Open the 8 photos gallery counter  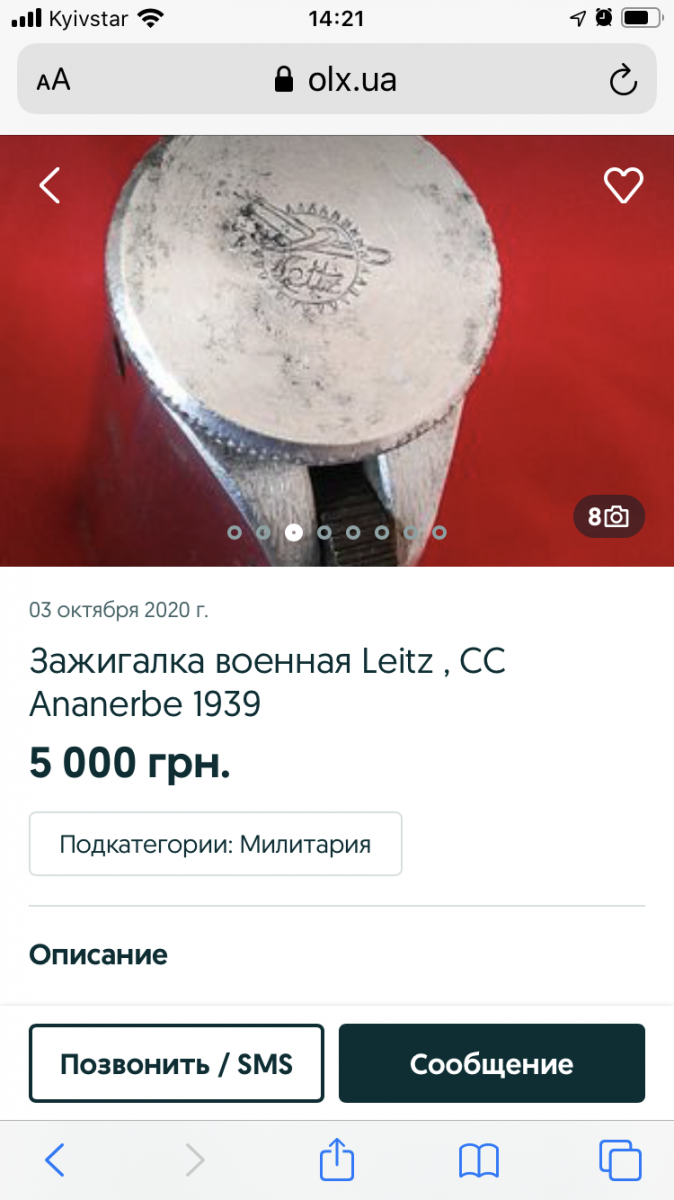(x=609, y=517)
